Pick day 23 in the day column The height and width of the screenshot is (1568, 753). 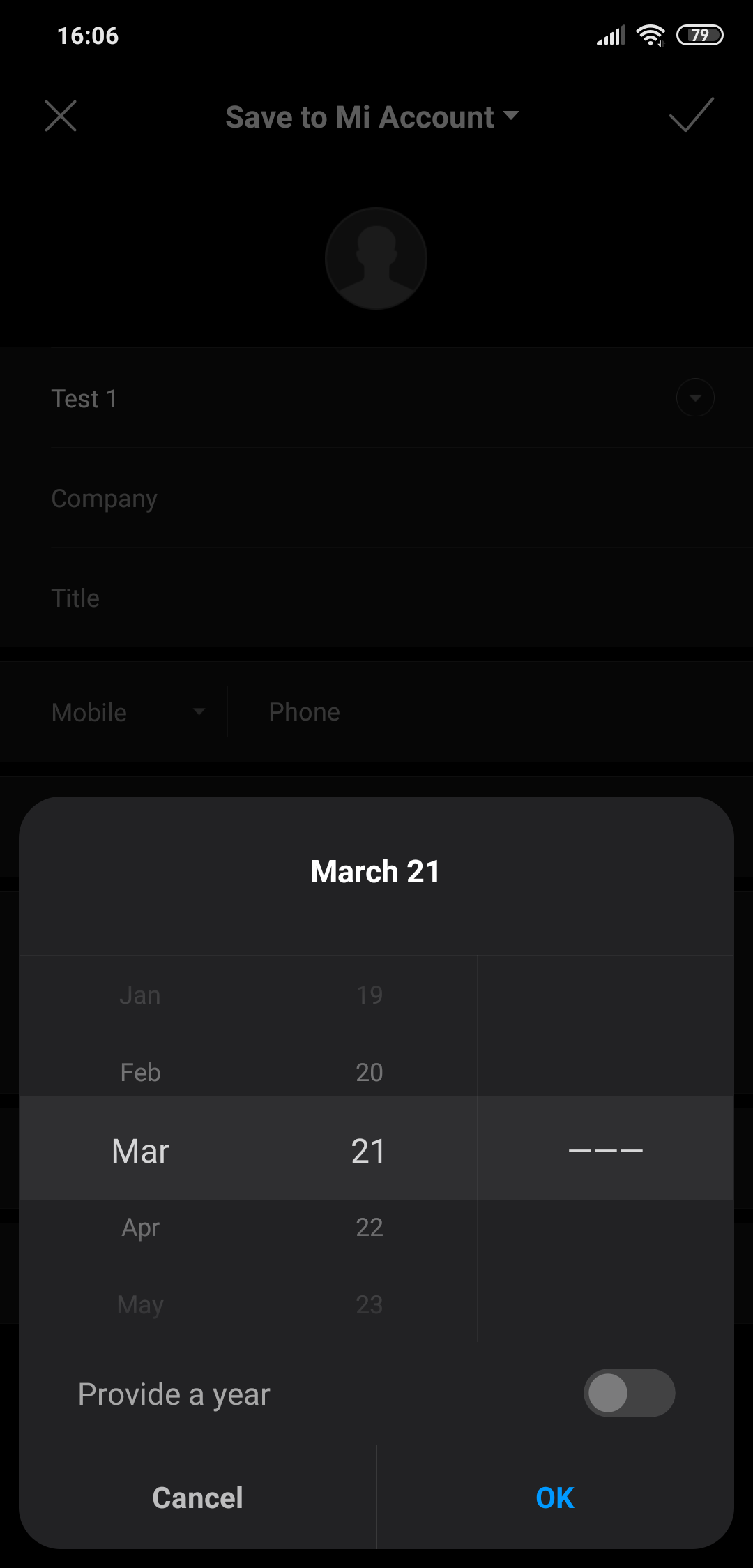point(369,1304)
